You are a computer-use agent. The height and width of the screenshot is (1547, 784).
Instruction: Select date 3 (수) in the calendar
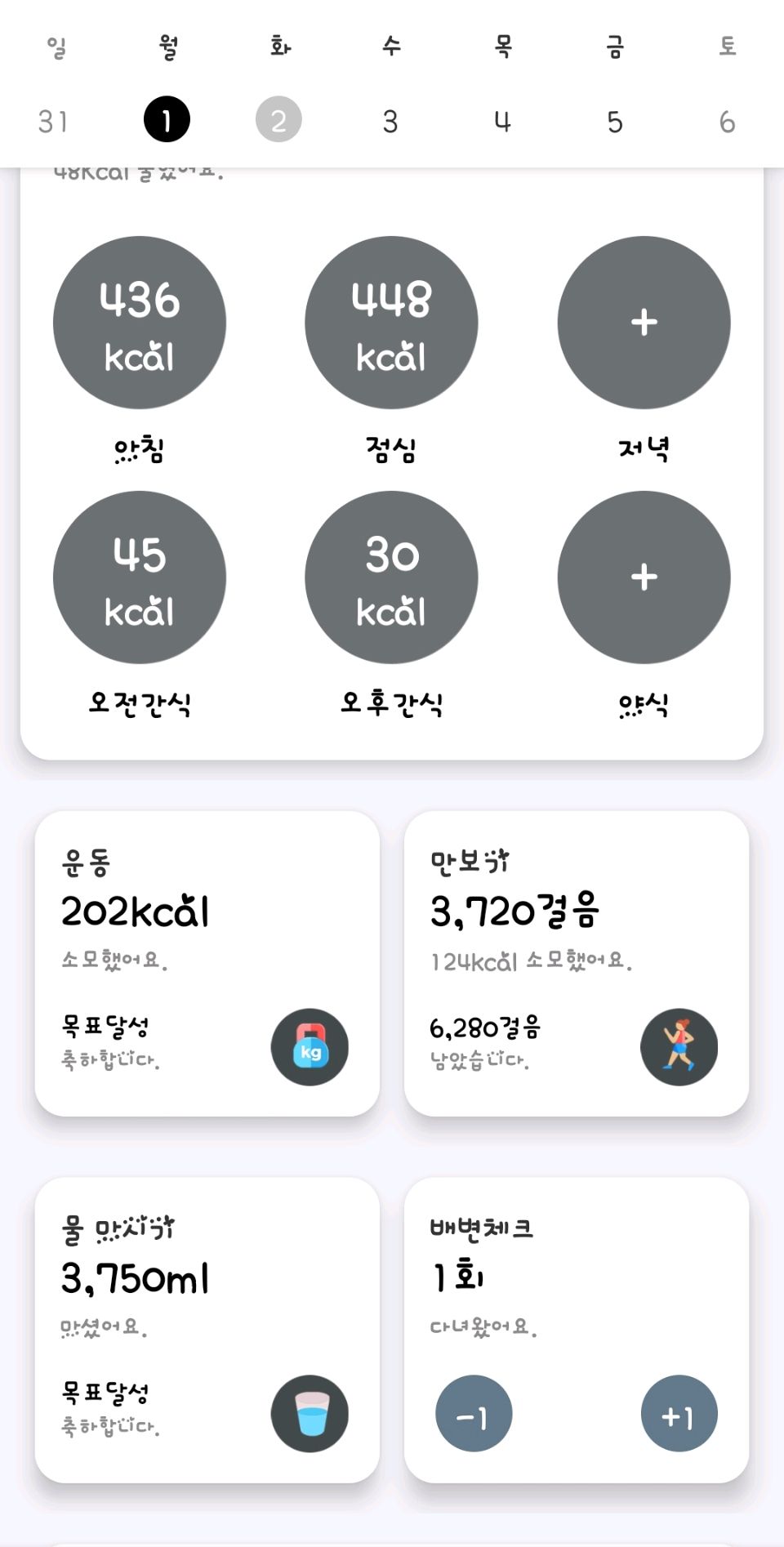pyautogui.click(x=390, y=121)
